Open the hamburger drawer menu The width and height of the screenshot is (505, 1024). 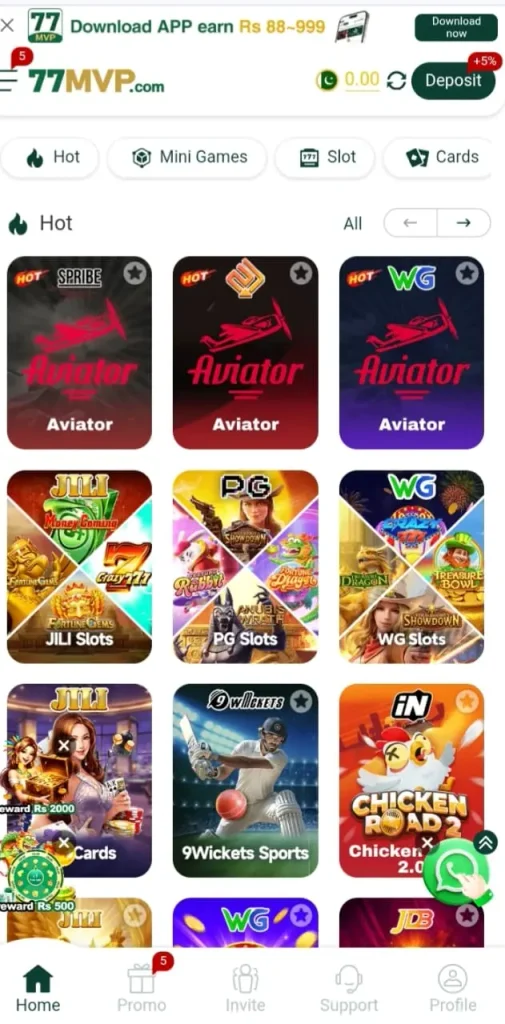click(x=9, y=80)
